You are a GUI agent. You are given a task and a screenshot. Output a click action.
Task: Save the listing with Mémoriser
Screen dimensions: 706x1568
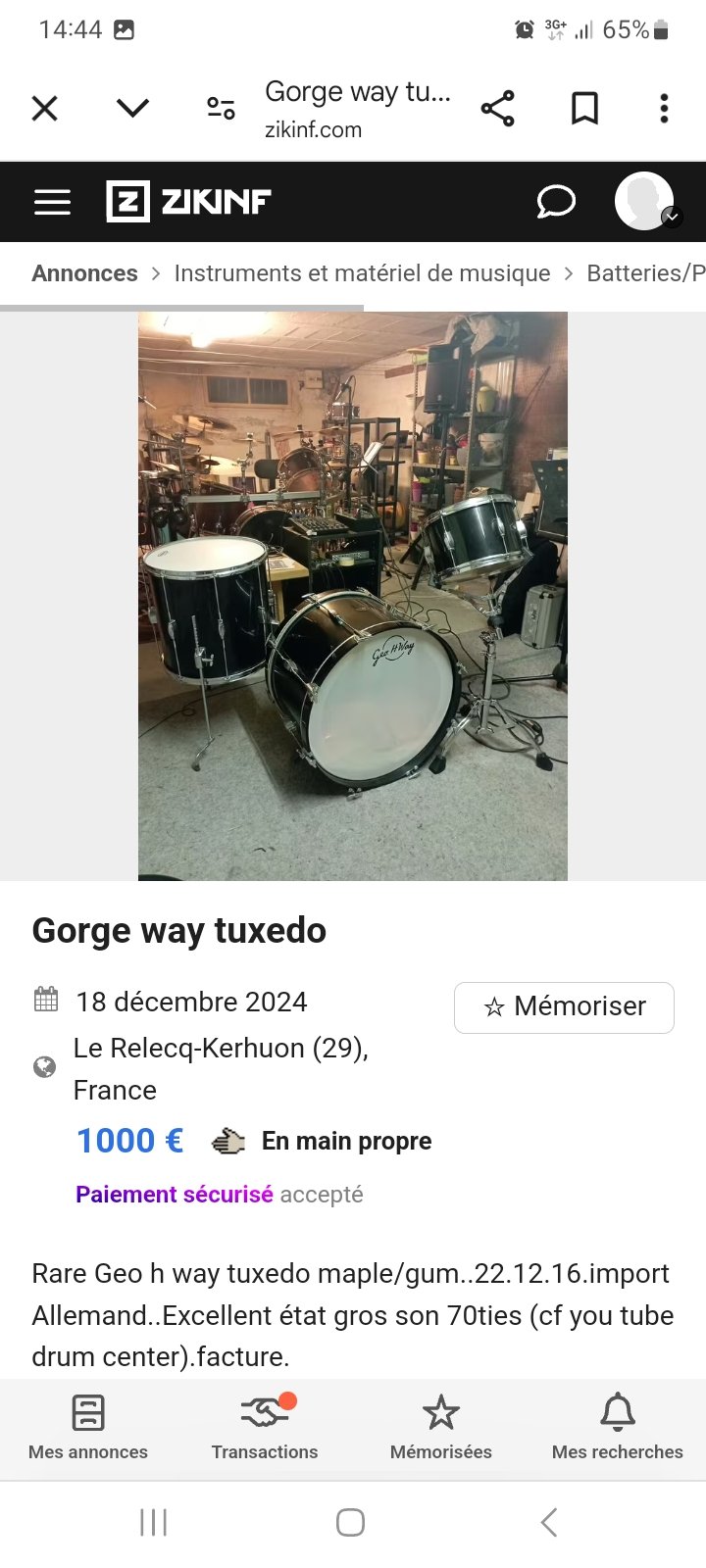(564, 1007)
